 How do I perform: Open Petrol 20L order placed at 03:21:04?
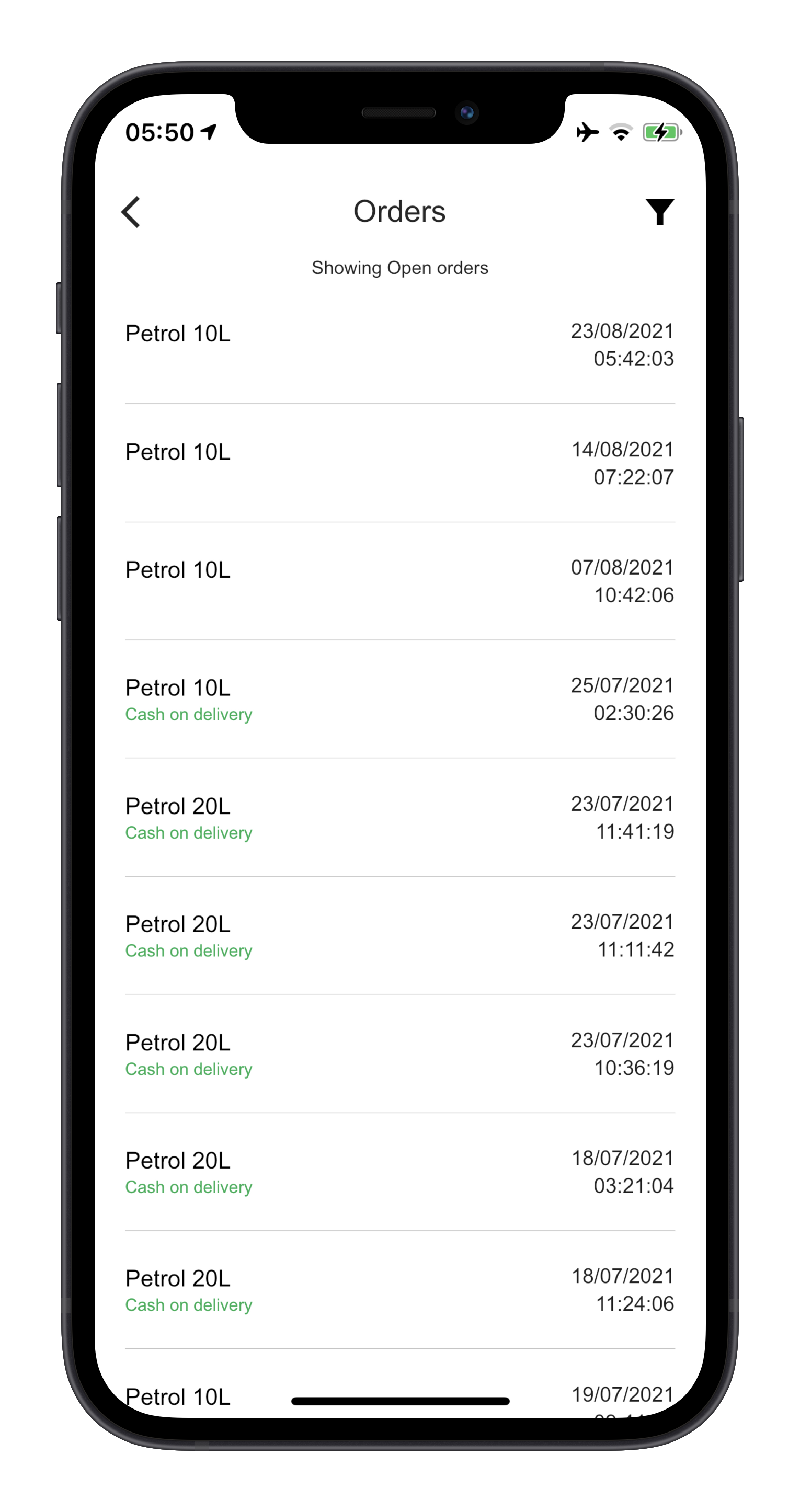coord(399,1172)
